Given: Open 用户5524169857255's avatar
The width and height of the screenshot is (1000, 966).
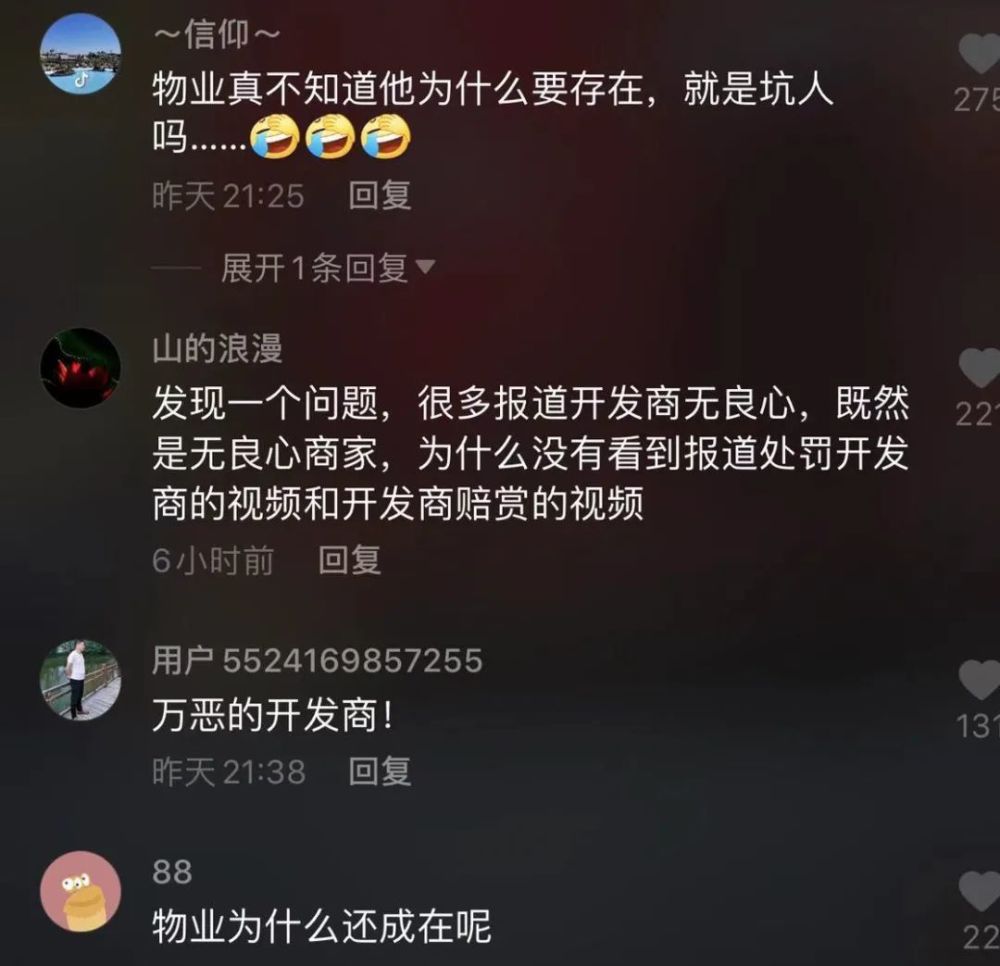Looking at the screenshot, I should tap(80, 680).
